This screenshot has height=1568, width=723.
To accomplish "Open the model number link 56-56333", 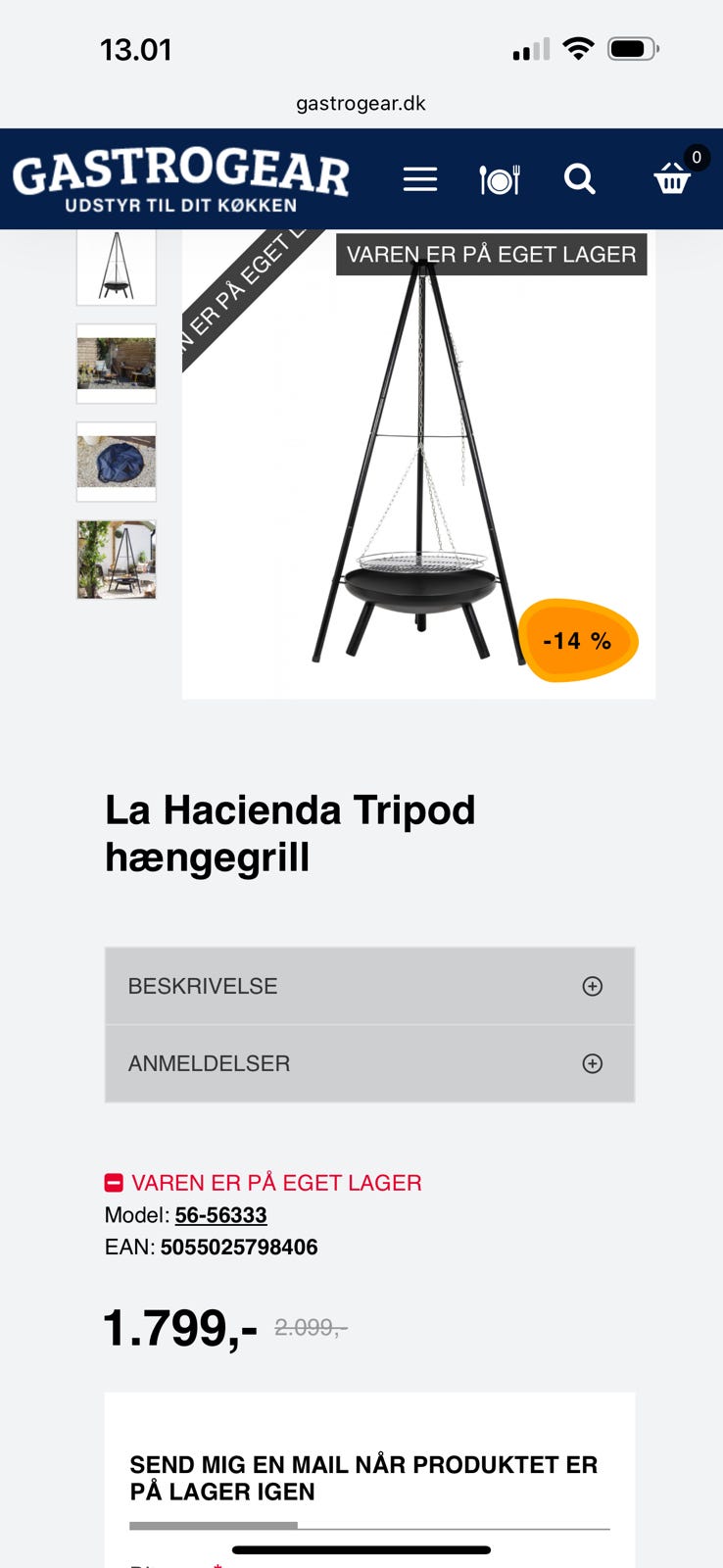I will click(x=220, y=1215).
